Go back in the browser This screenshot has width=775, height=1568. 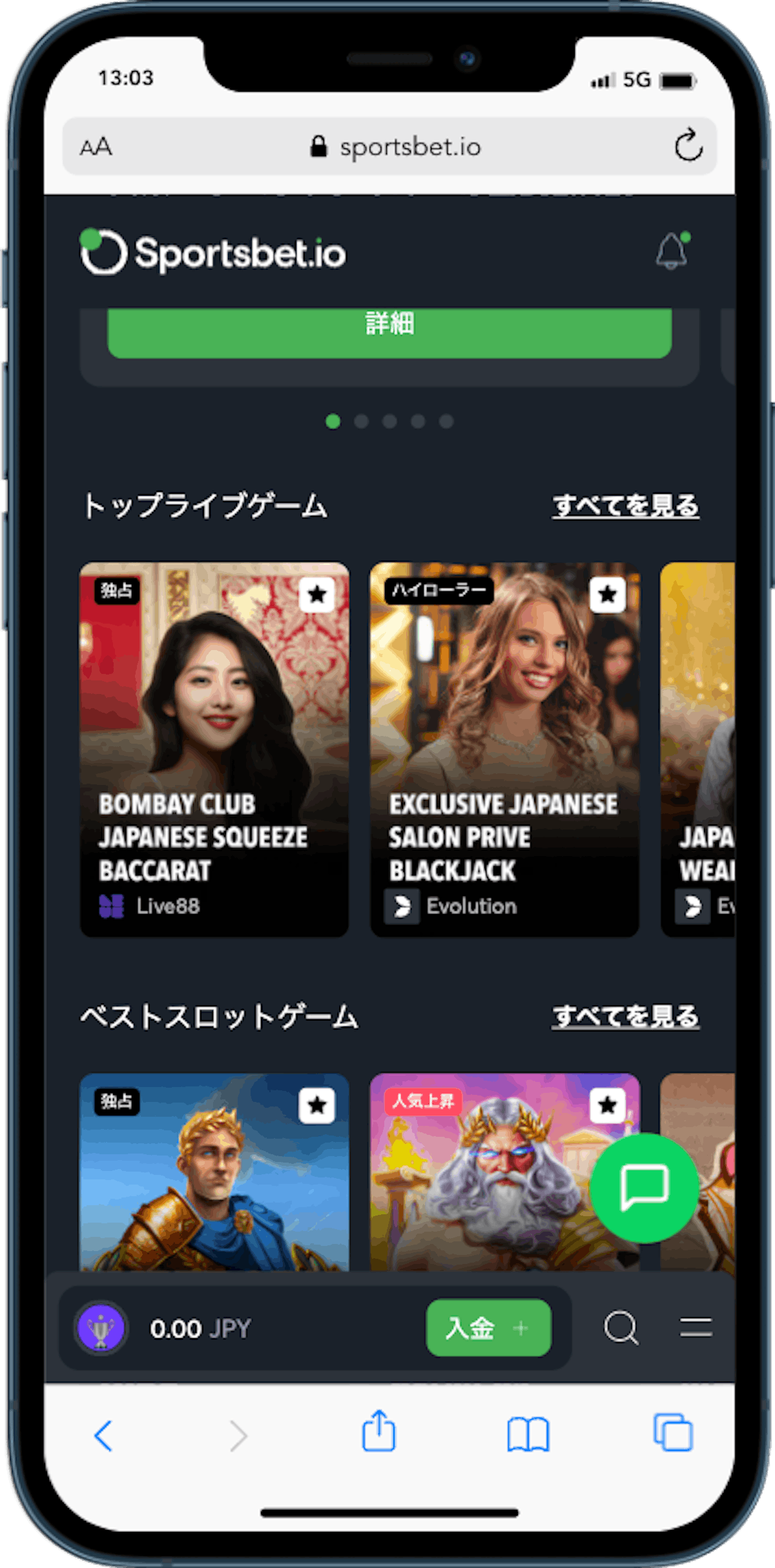(x=103, y=1436)
